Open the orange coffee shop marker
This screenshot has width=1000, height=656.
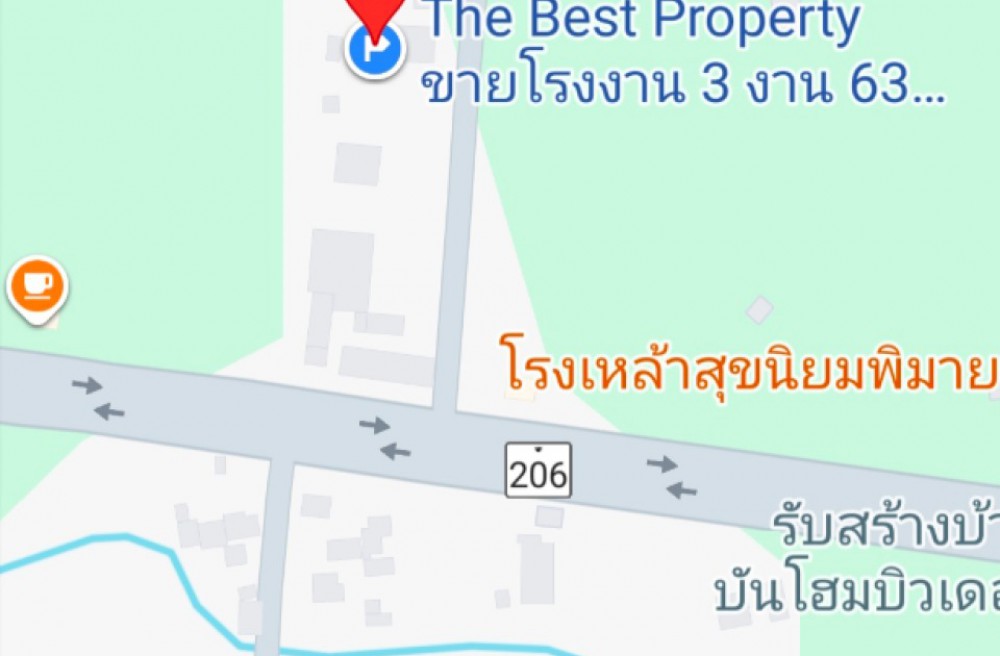pos(37,285)
